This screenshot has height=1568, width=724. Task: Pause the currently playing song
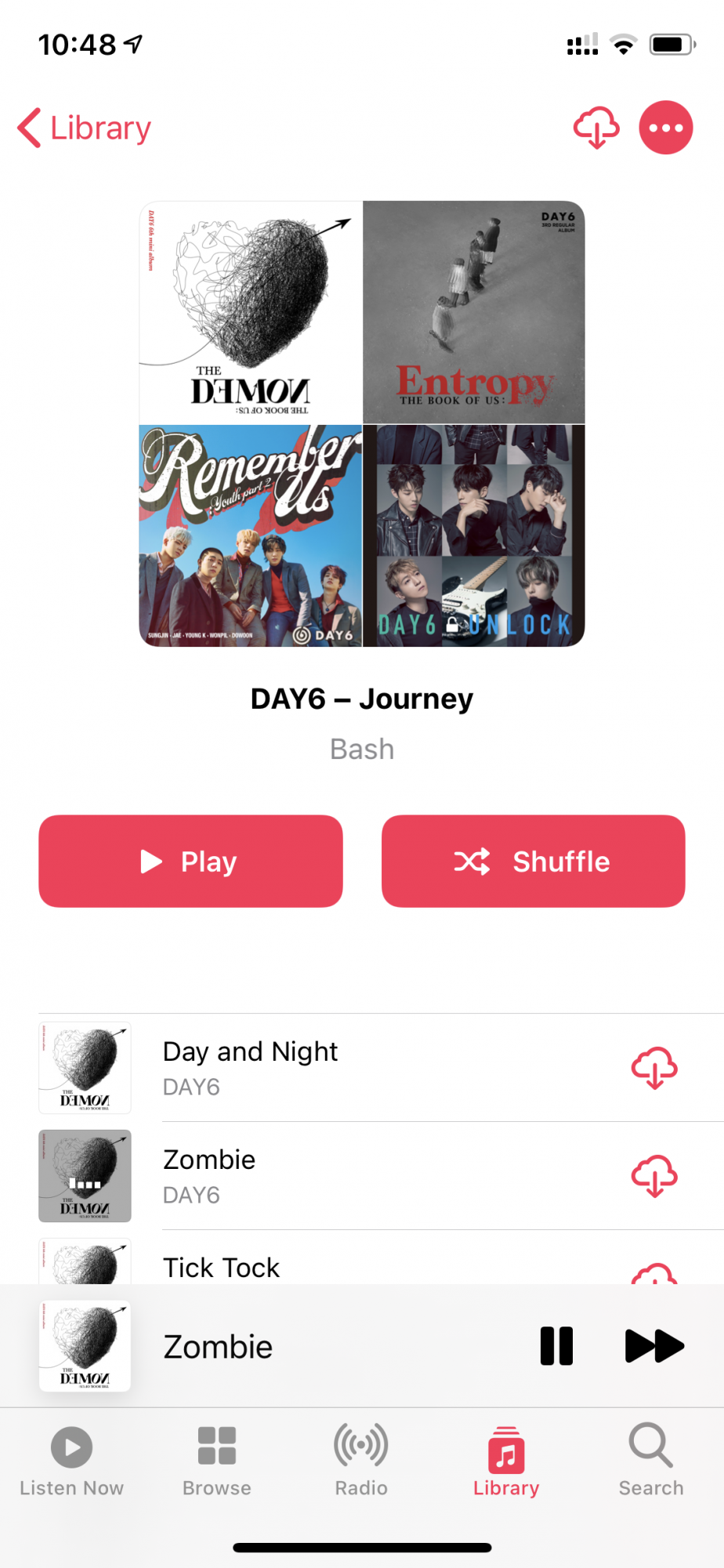(556, 1346)
